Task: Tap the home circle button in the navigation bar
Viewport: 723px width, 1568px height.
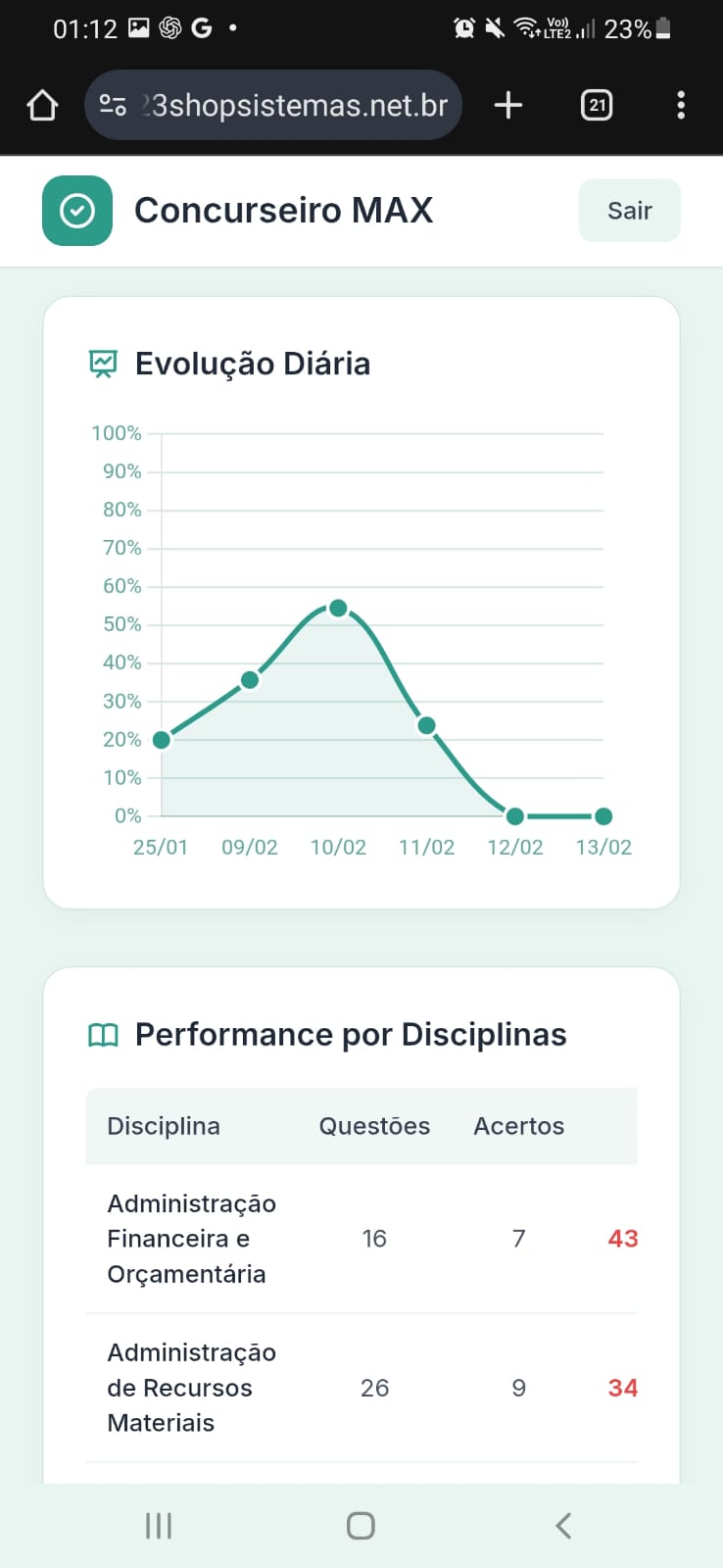Action: pyautogui.click(x=360, y=1525)
